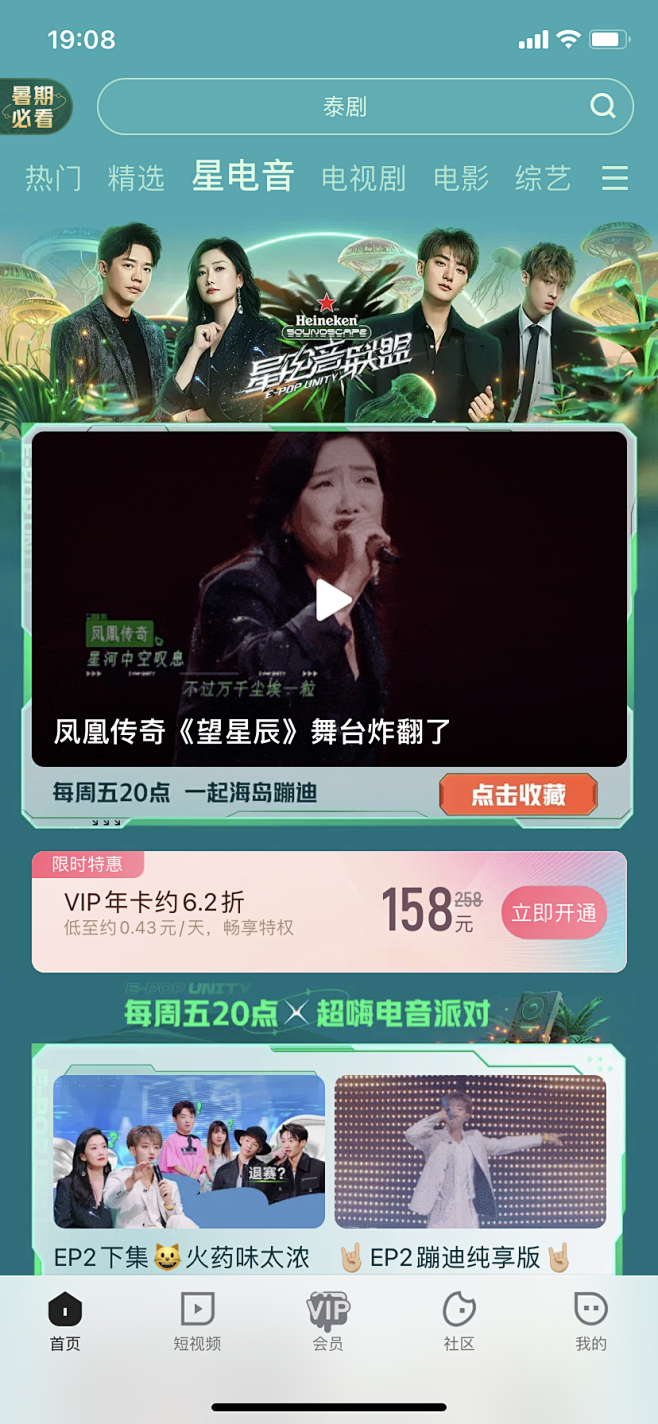Open the 暑期必看 badge

coord(34,107)
